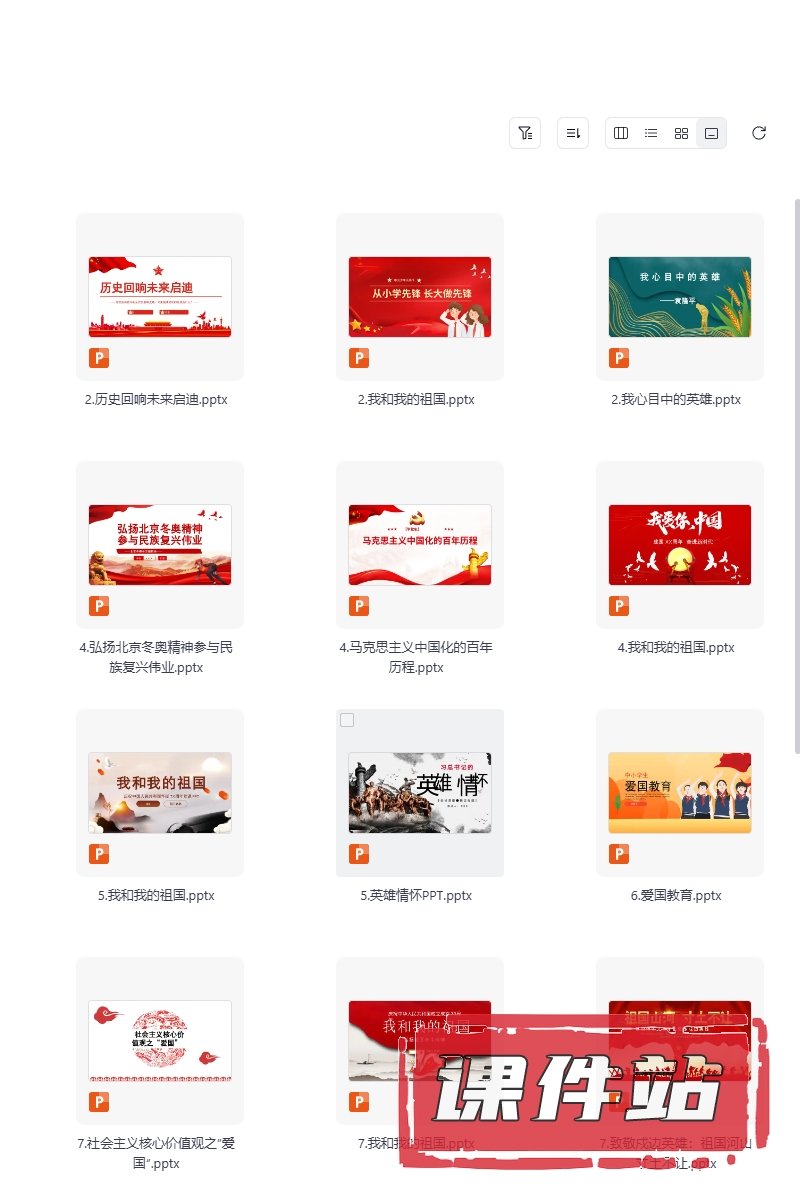
Task: Open 7.社会主义核心价值观之"爱国".pptx
Action: (x=160, y=1041)
